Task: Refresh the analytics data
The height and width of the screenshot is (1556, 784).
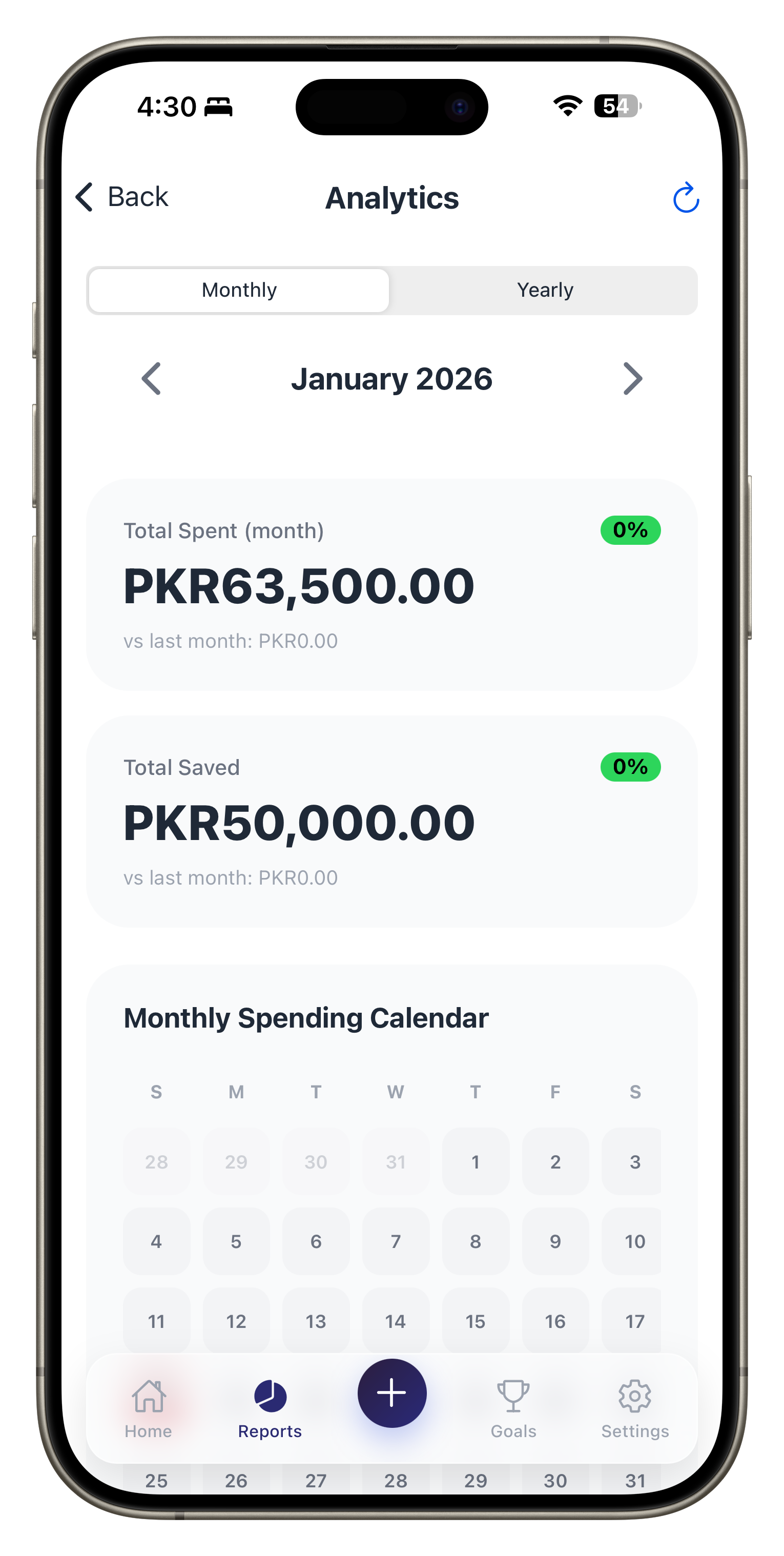Action: 686,198
